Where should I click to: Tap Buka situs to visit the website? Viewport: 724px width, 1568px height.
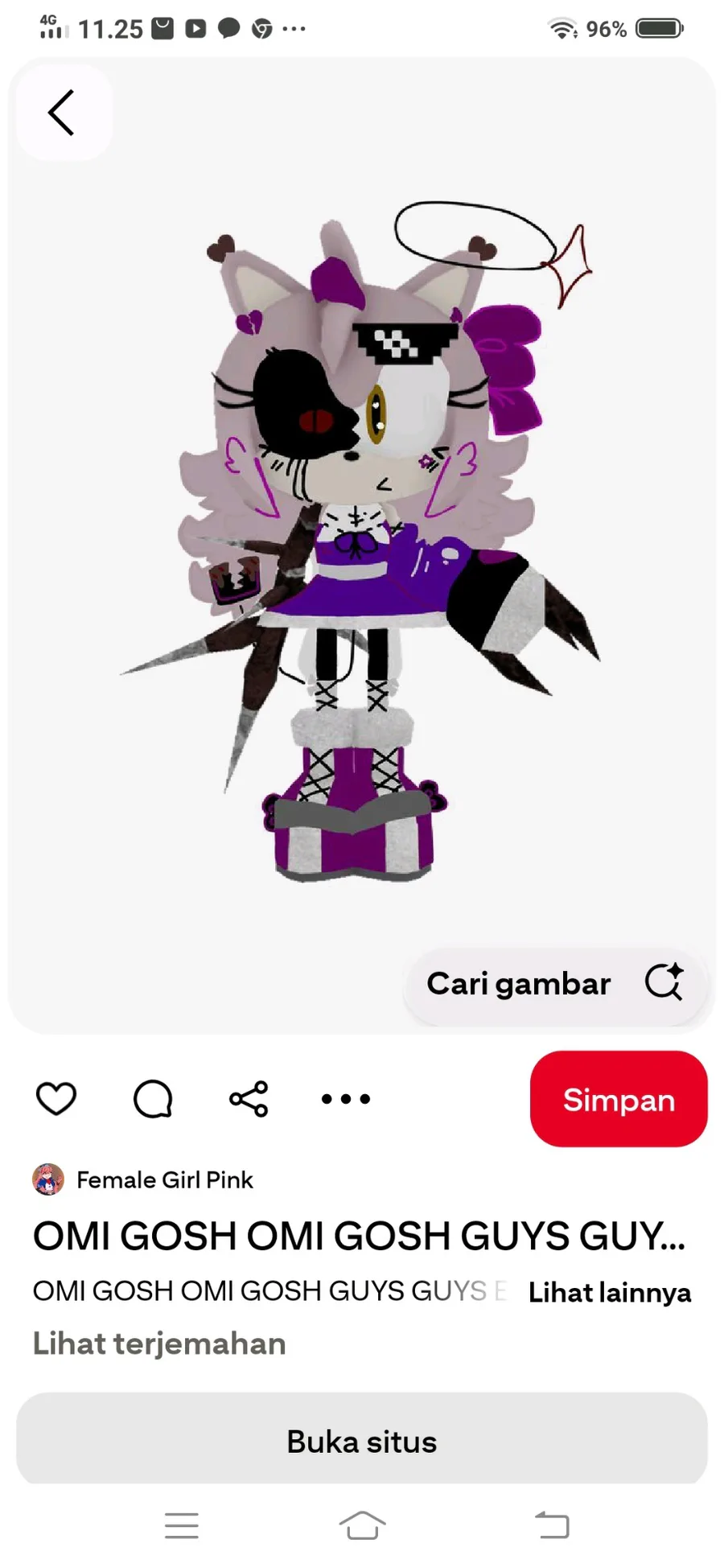[x=362, y=1442]
